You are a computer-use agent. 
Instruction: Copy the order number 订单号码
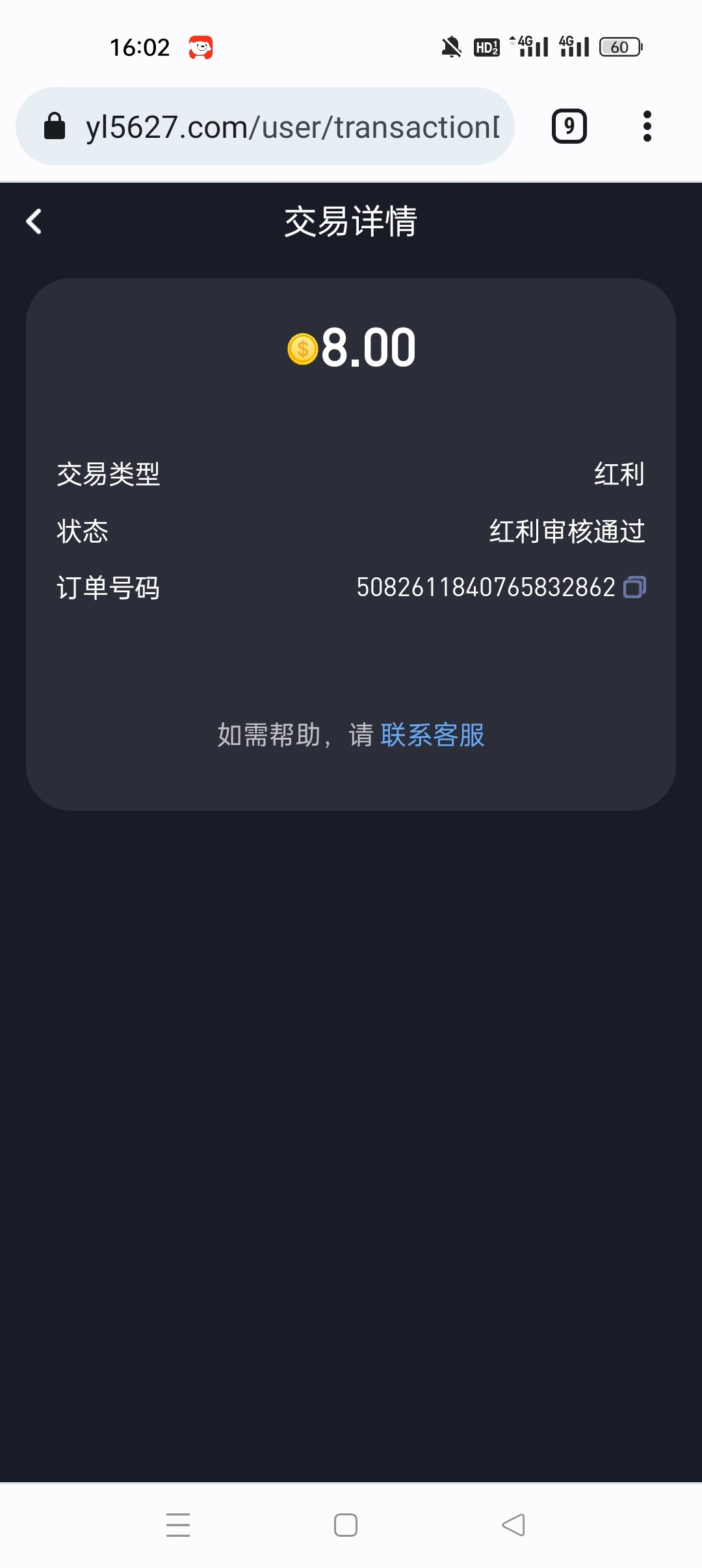pyautogui.click(x=634, y=587)
